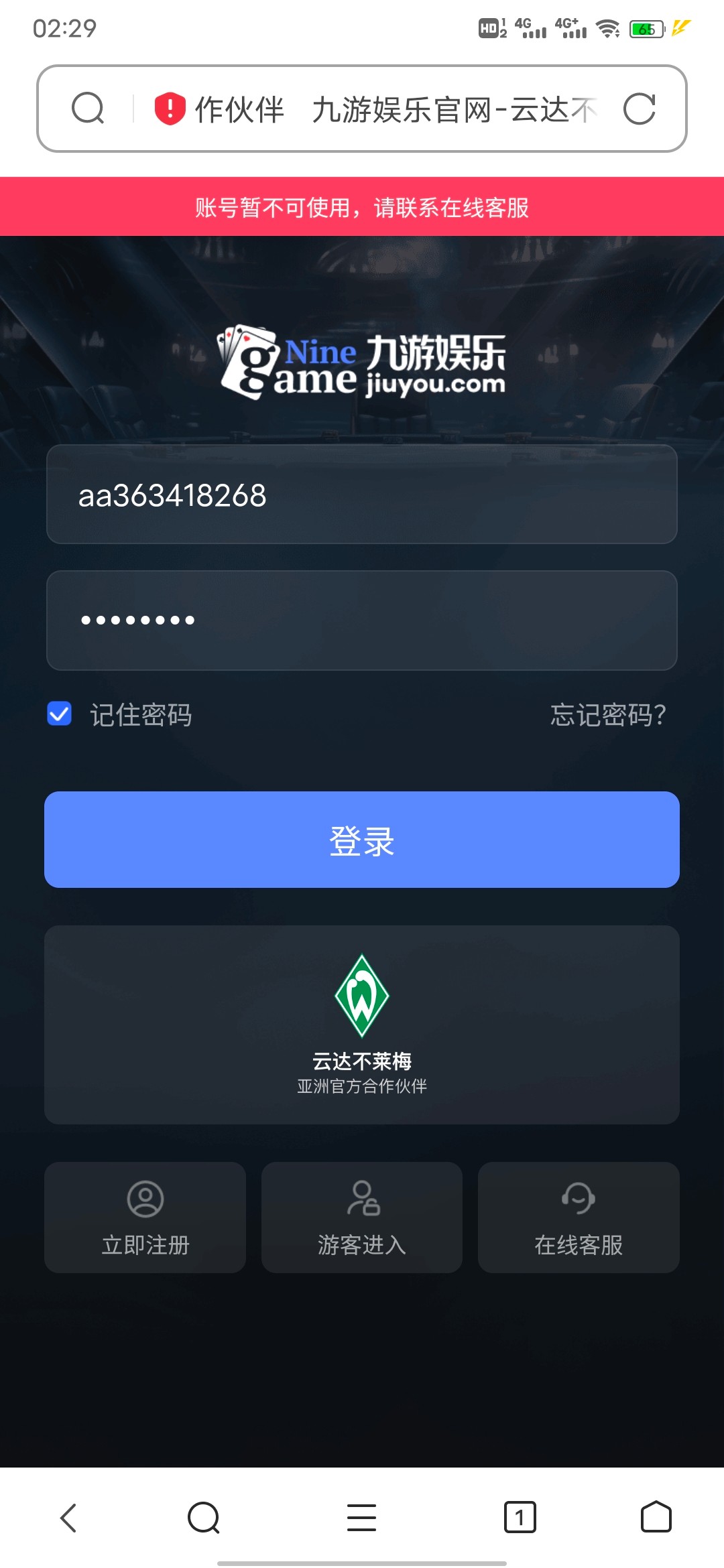Tap the blue 登录 button
The image size is (724, 1568).
click(362, 840)
